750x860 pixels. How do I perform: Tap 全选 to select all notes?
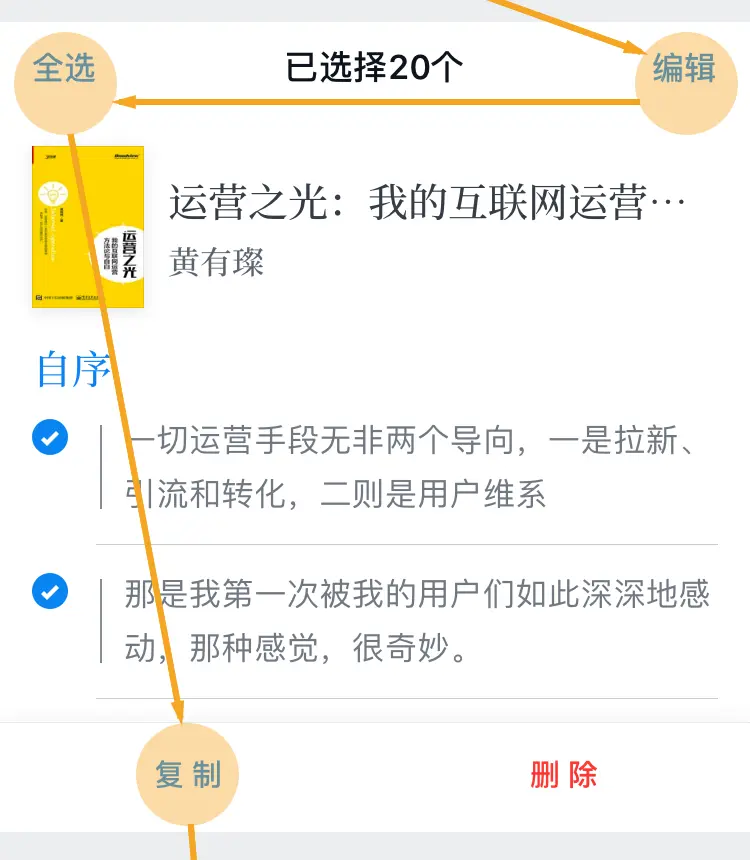point(65,69)
